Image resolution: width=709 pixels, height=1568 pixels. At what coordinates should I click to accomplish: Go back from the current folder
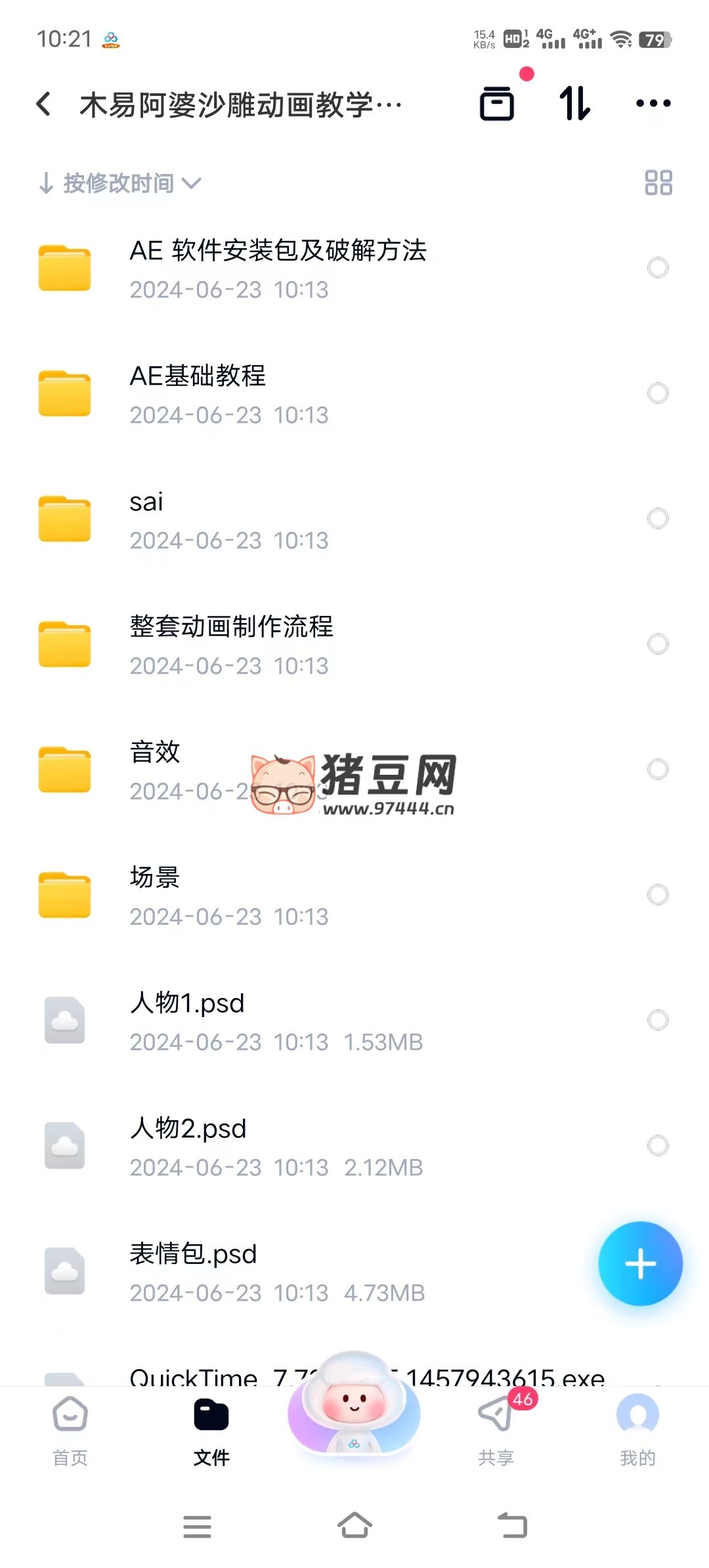[x=44, y=104]
